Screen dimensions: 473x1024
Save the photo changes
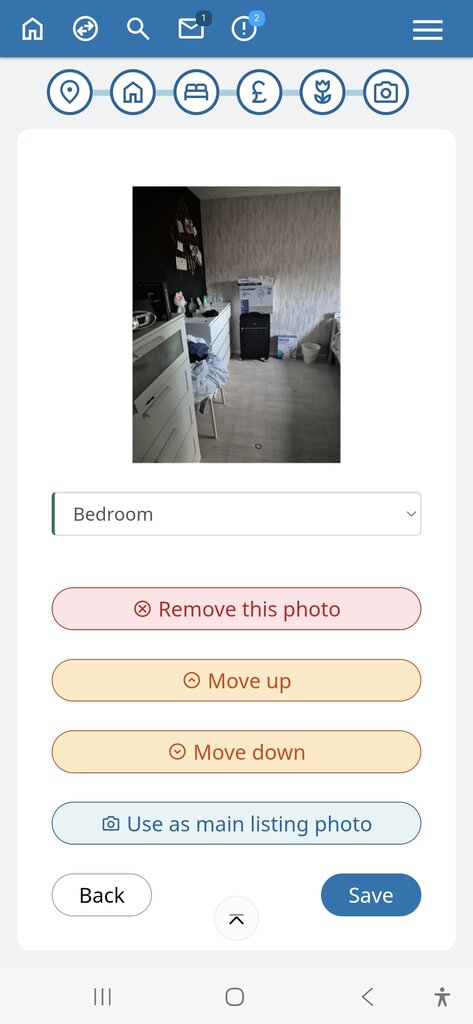pos(371,895)
